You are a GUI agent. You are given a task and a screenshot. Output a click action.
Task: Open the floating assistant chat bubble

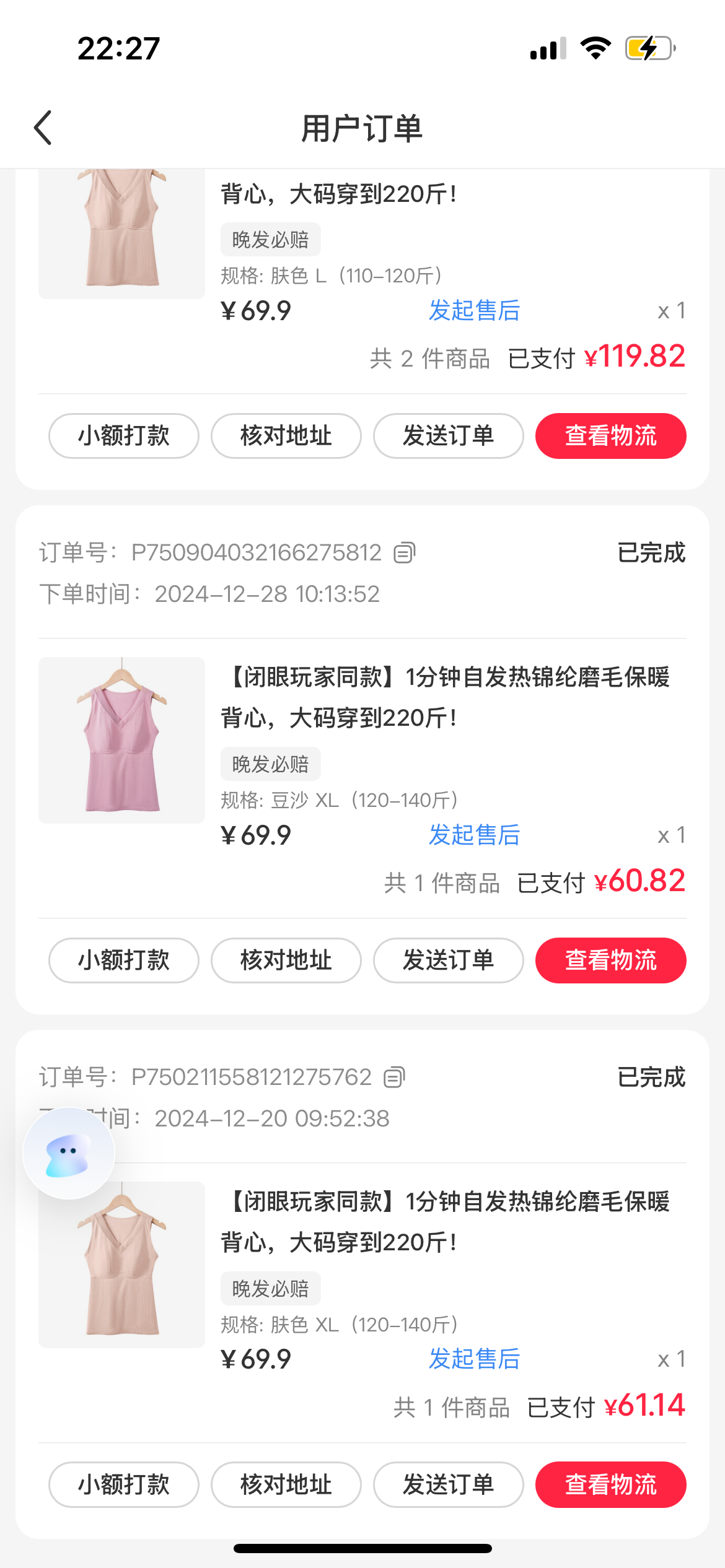69,1153
